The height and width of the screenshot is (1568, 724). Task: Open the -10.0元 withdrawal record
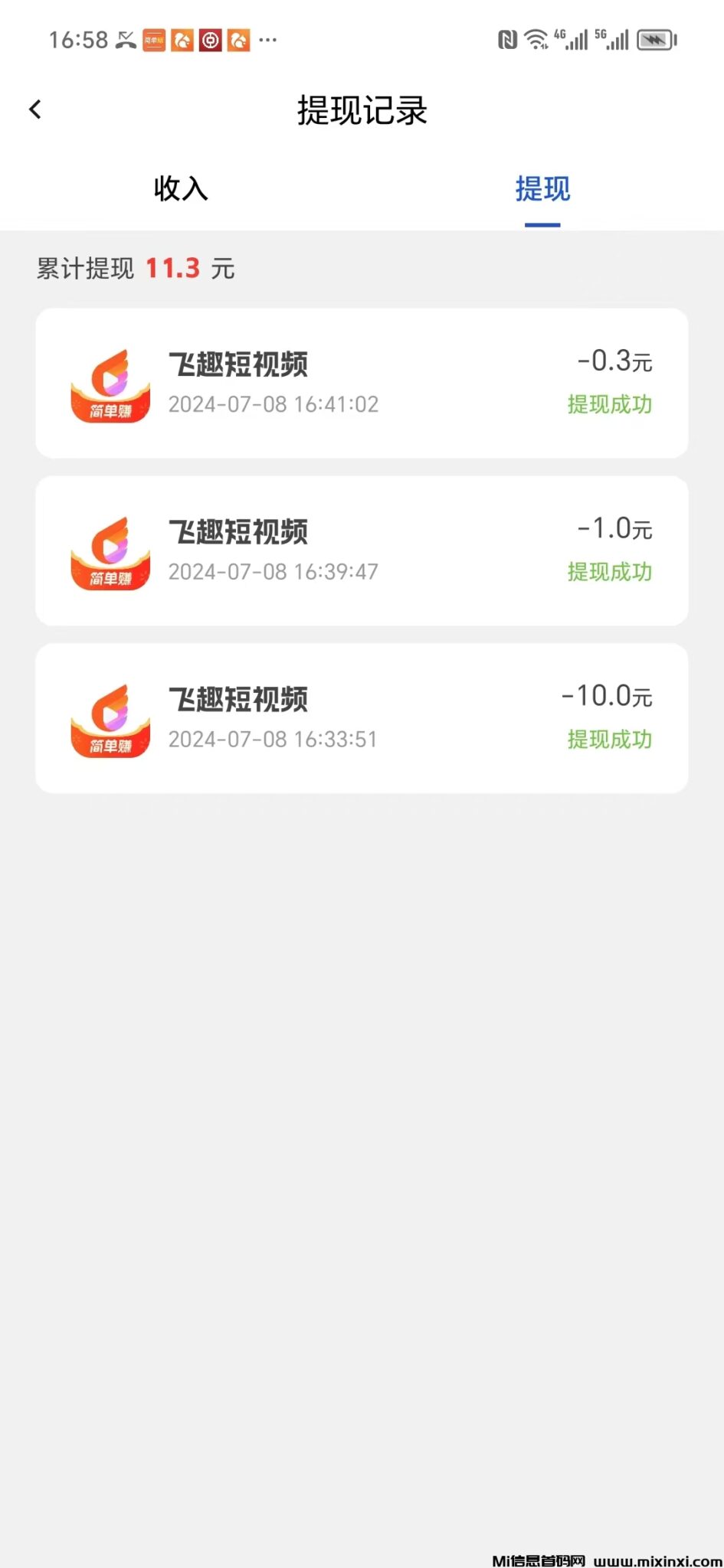362,718
